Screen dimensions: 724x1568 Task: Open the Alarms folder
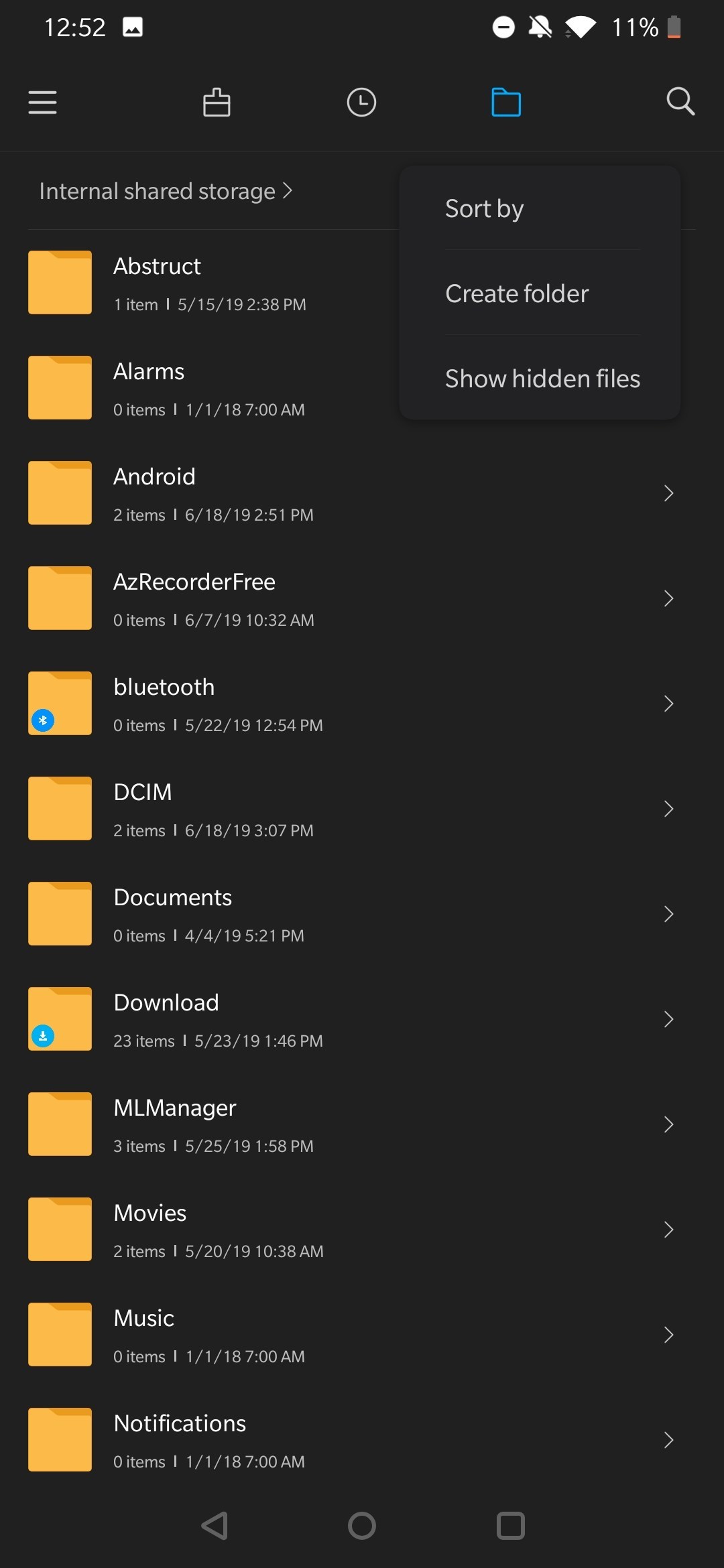[201, 388]
